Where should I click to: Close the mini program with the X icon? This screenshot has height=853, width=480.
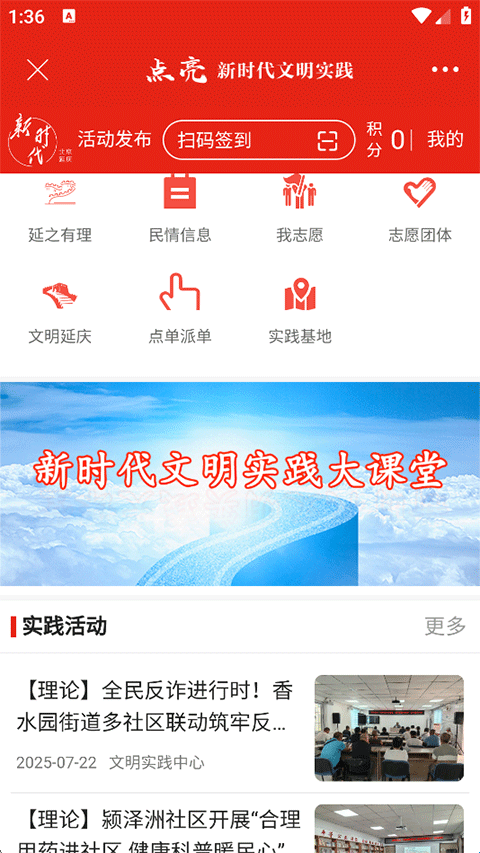(x=38, y=70)
